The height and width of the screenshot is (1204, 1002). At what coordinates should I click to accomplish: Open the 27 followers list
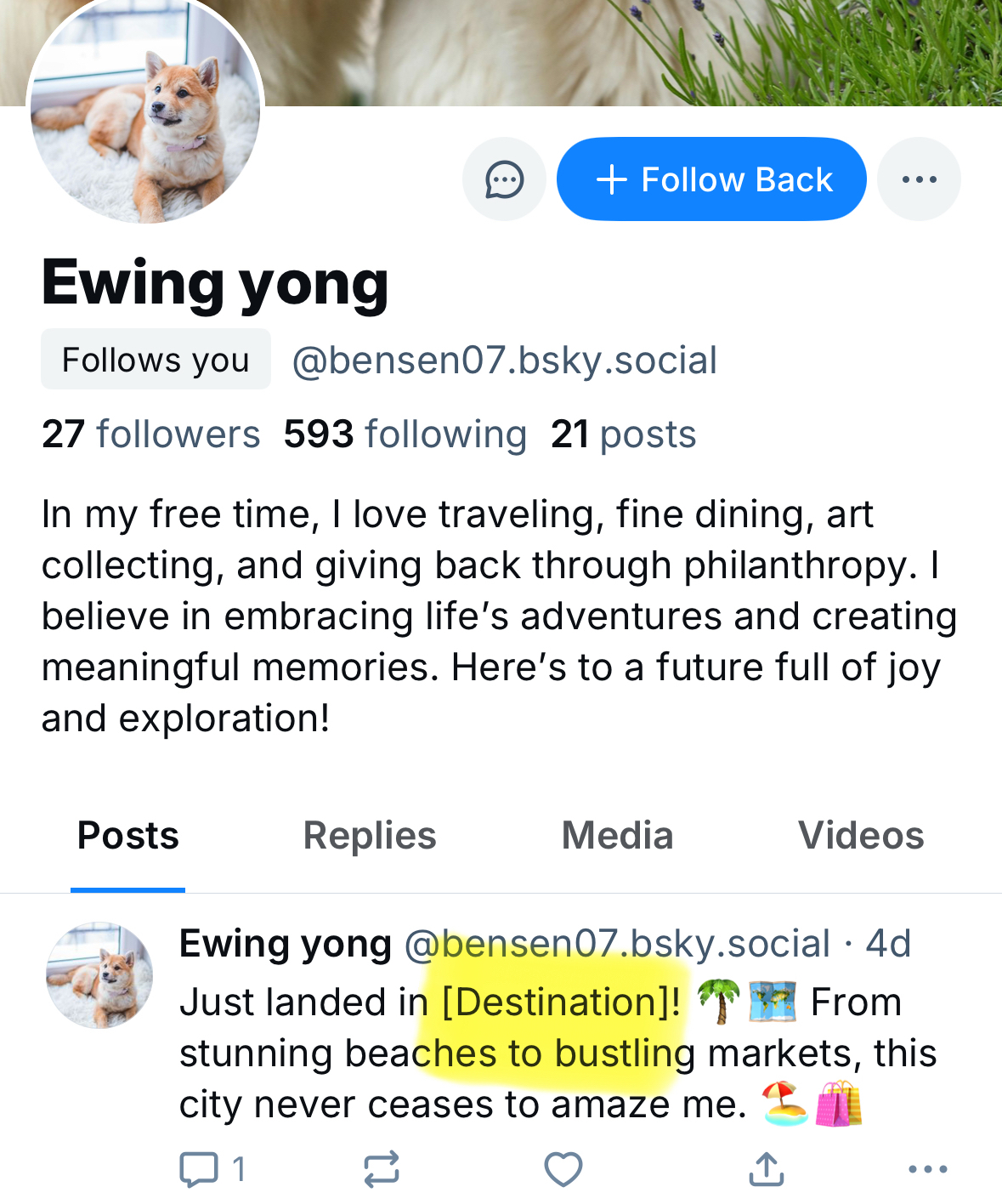(x=150, y=434)
